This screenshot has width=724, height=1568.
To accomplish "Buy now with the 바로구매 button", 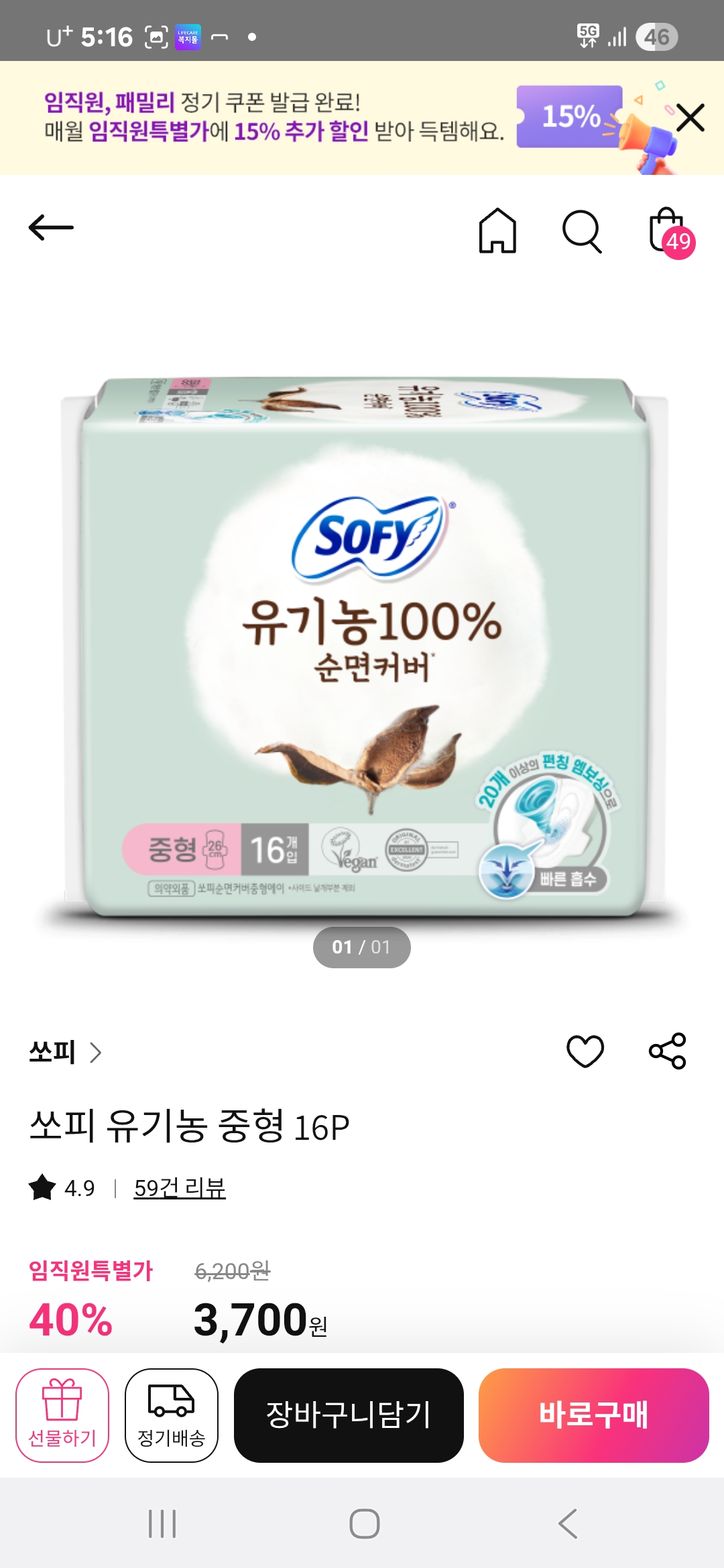I will click(x=593, y=1415).
